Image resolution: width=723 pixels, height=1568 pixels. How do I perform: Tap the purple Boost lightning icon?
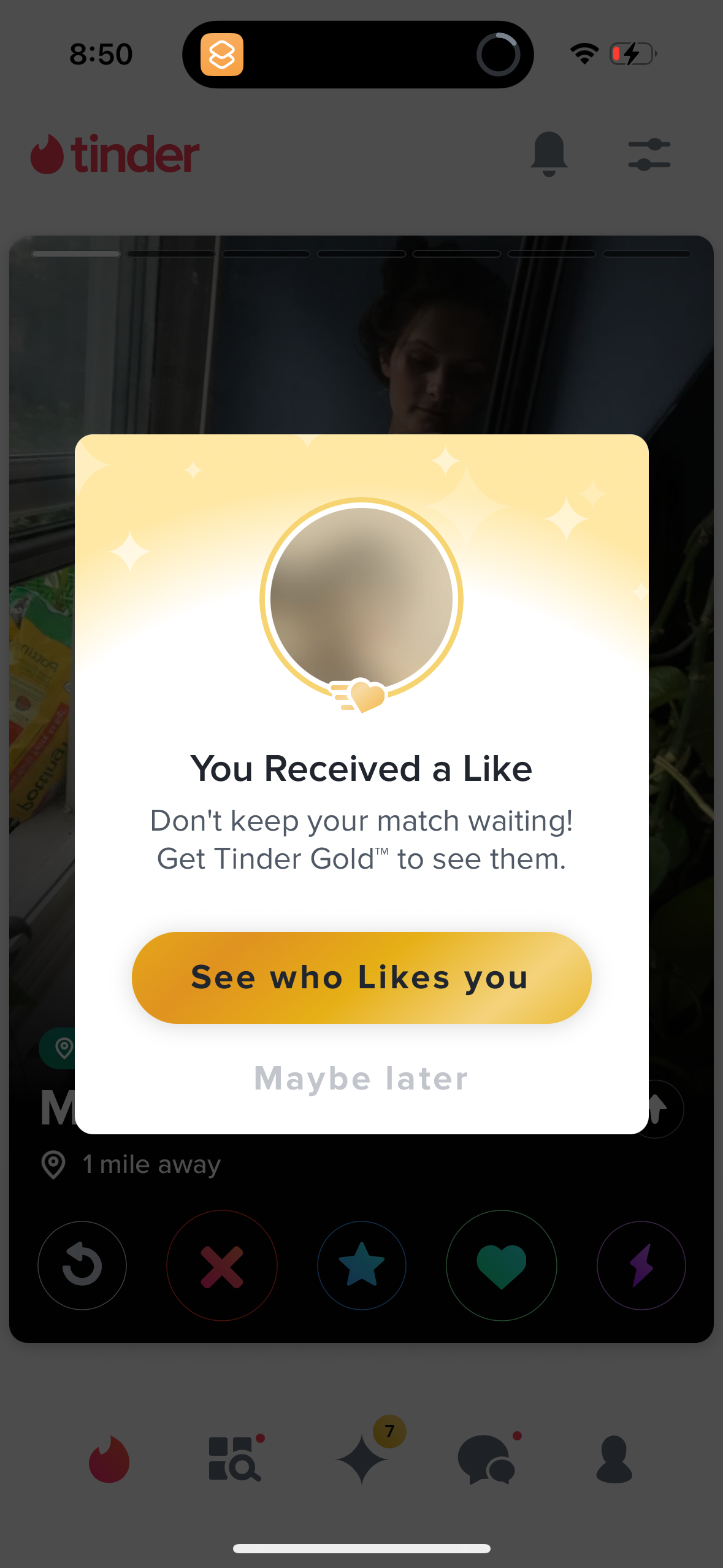click(641, 1266)
